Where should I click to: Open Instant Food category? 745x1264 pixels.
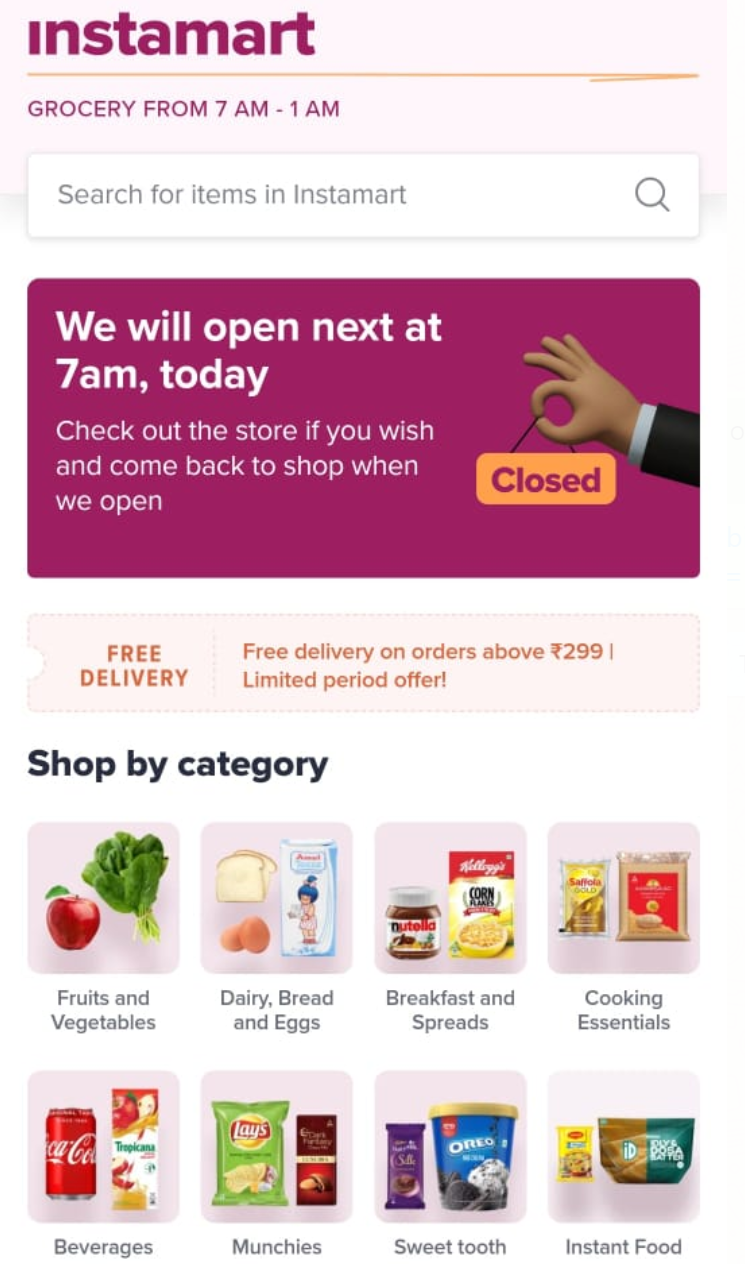tap(623, 1146)
